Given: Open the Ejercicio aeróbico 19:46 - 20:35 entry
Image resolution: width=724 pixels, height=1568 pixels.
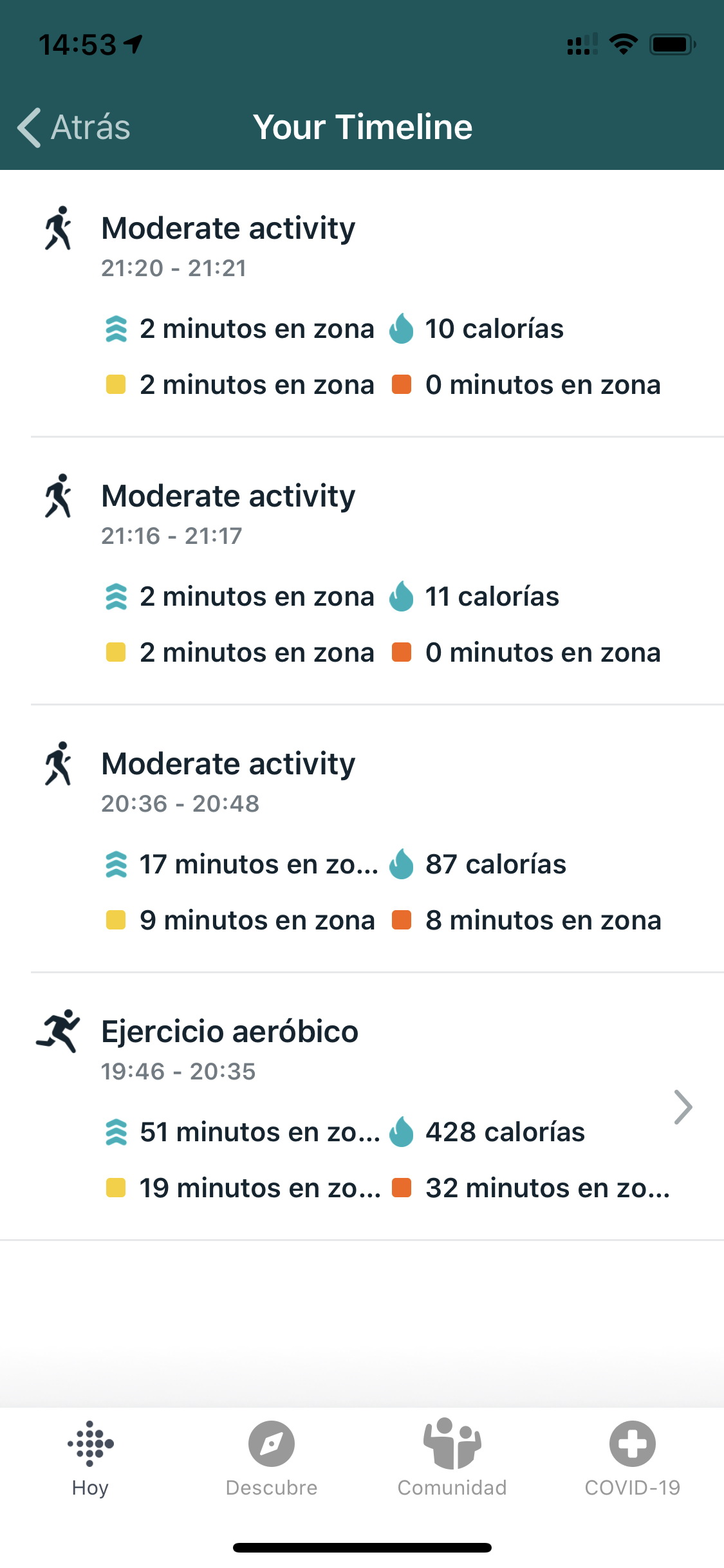Looking at the screenshot, I should [362, 1106].
